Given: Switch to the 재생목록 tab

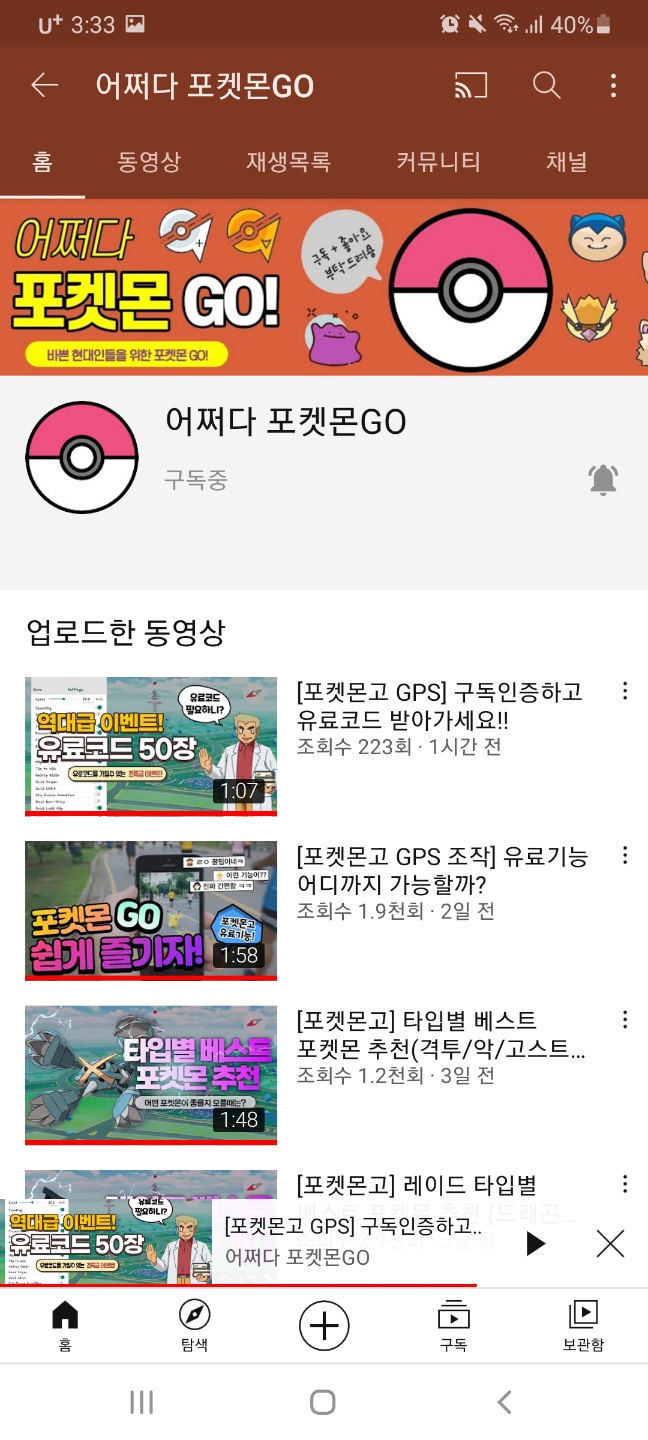Looking at the screenshot, I should click(288, 162).
